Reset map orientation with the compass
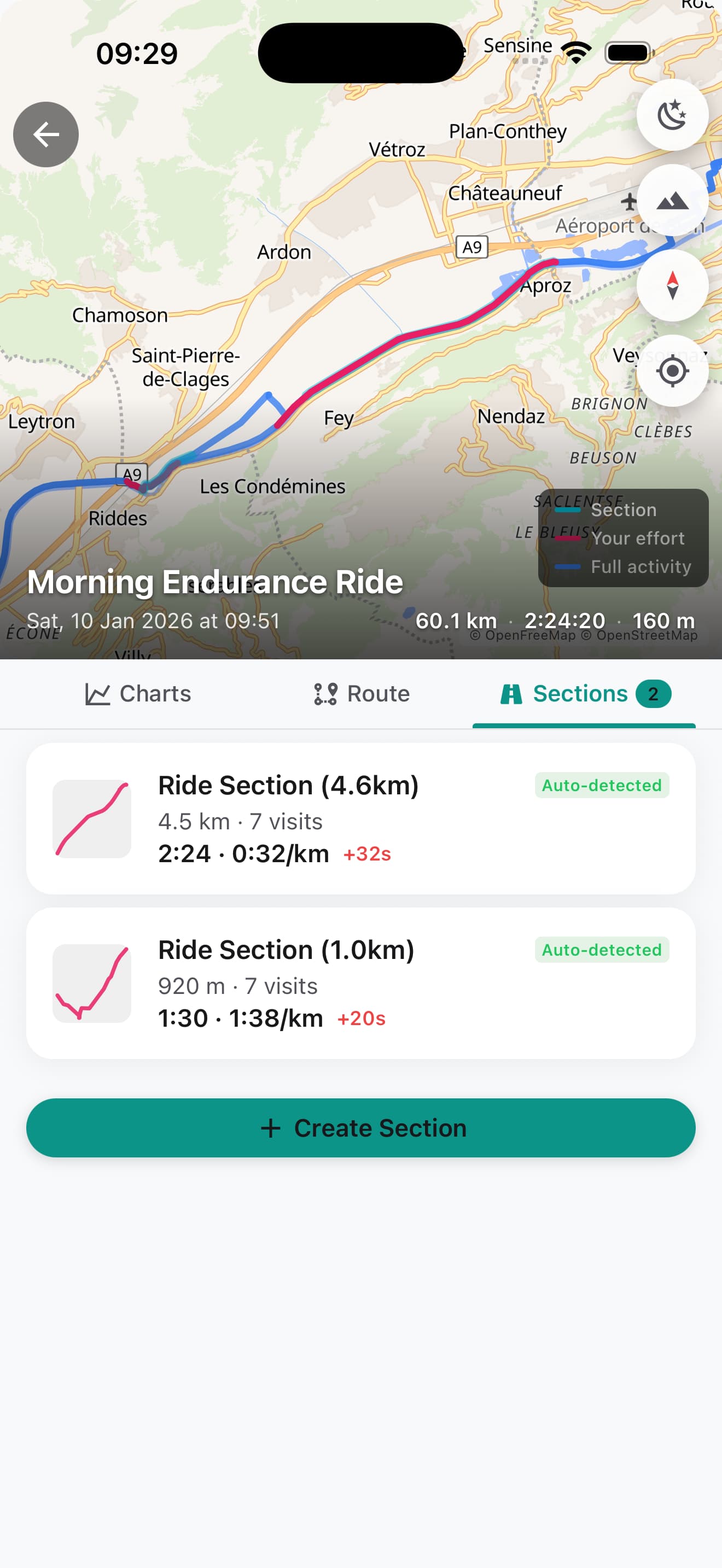 (x=672, y=285)
